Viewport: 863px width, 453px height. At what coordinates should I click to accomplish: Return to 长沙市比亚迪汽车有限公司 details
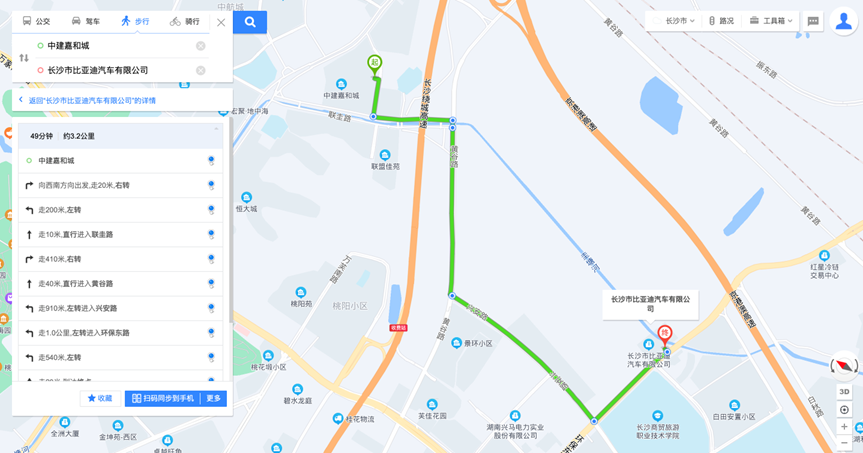tap(90, 100)
